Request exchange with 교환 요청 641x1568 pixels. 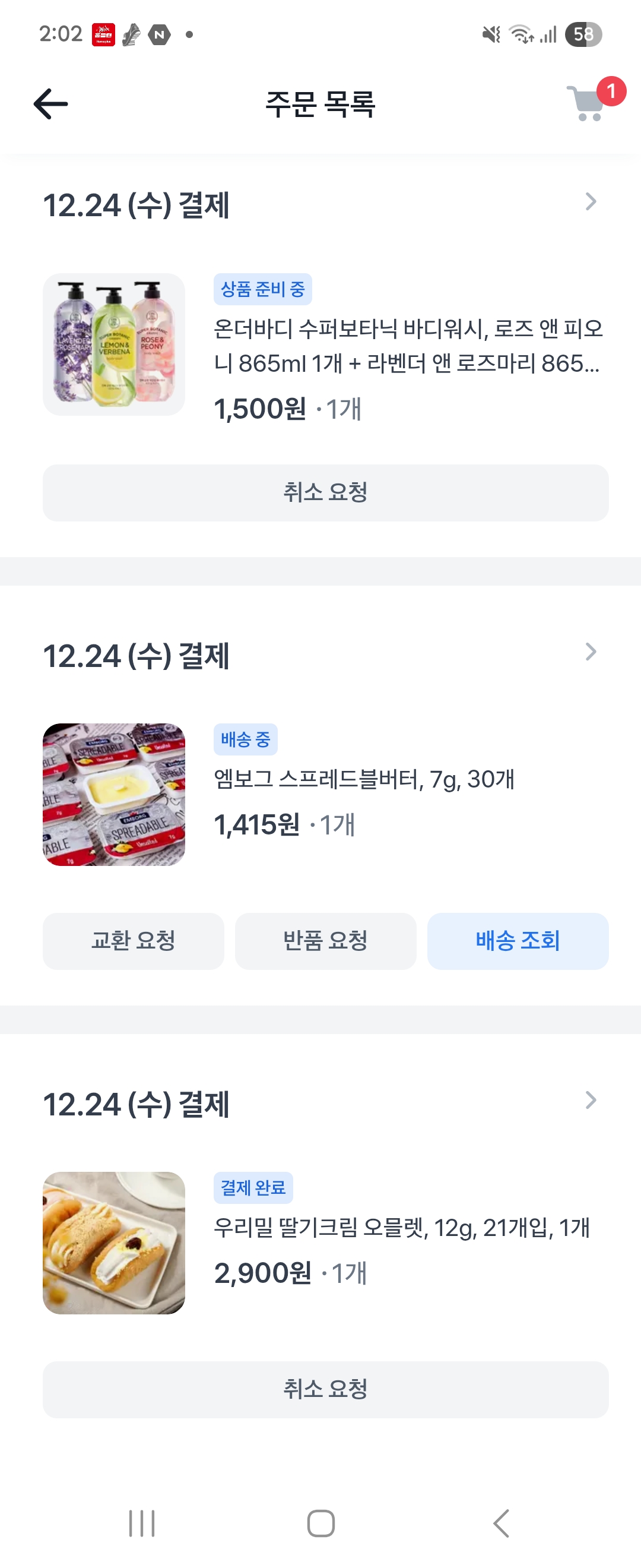pyautogui.click(x=133, y=940)
